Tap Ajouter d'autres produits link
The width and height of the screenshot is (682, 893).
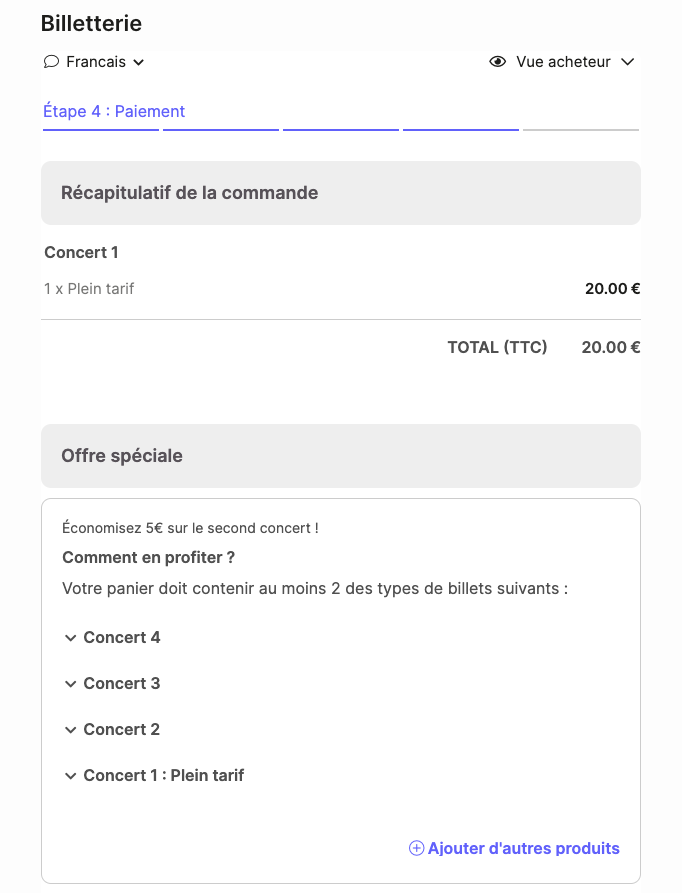click(515, 849)
